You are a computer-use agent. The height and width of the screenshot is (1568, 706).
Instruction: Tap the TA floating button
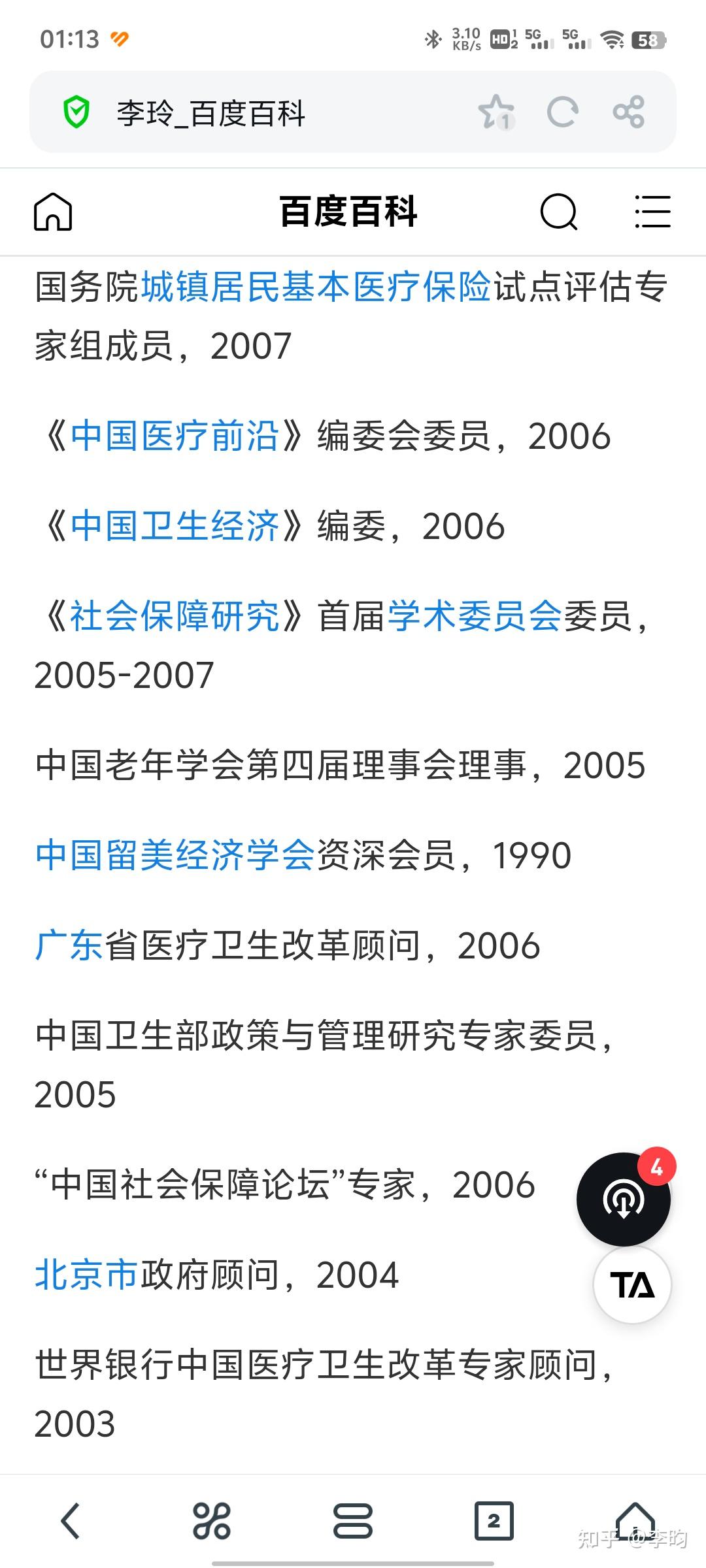(632, 1285)
